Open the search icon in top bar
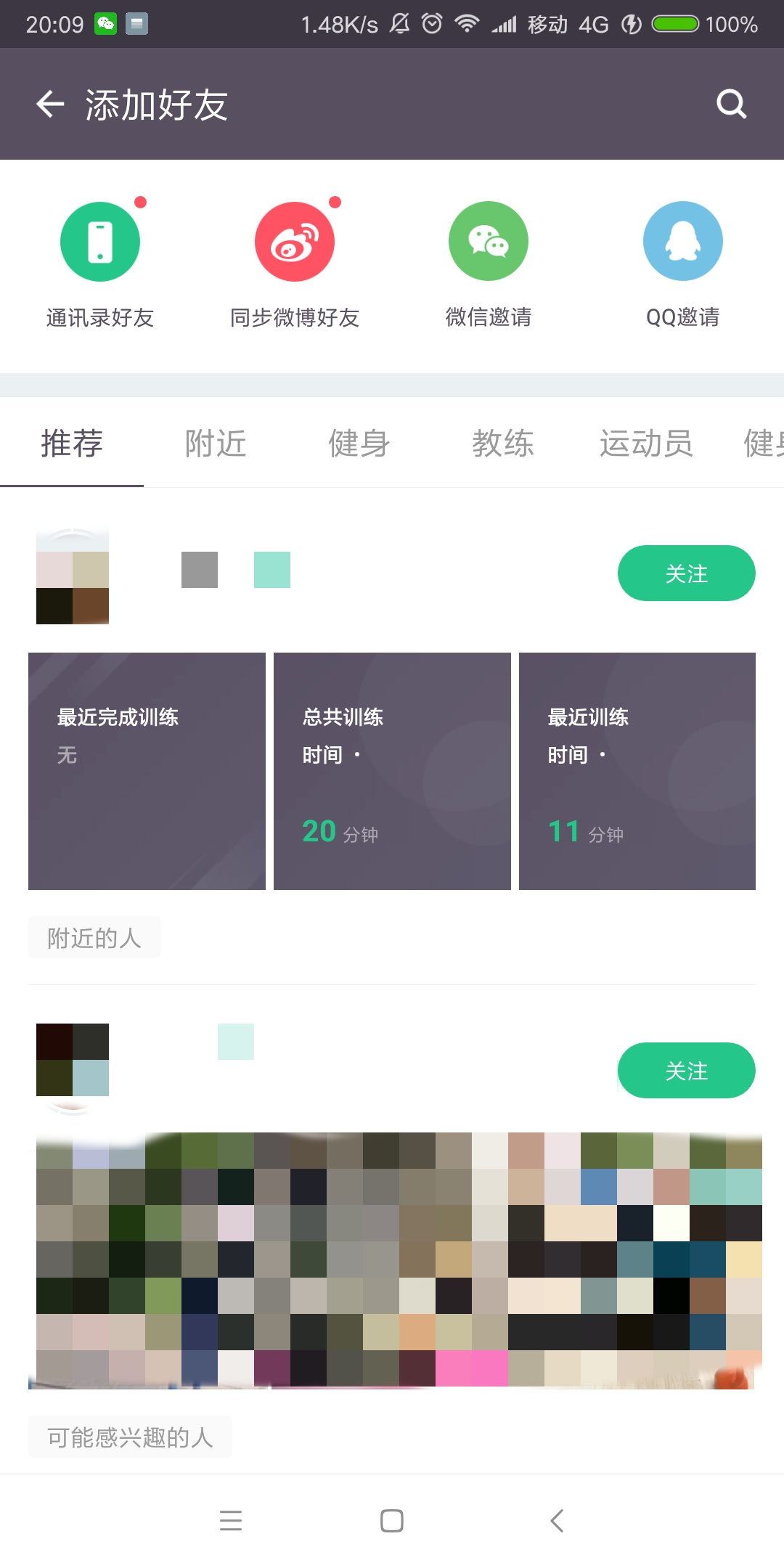 pos(731,105)
